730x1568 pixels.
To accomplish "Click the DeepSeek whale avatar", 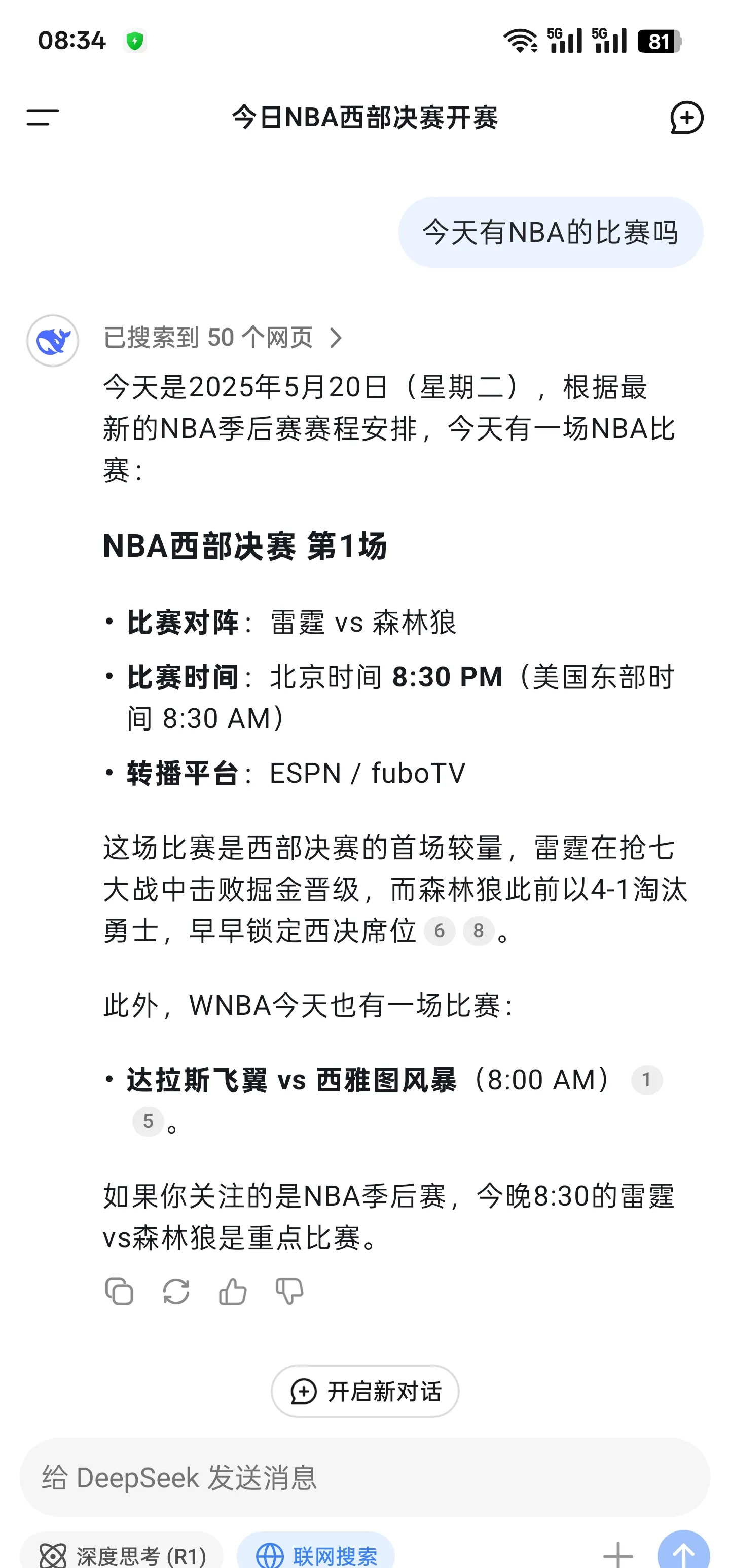I will [x=54, y=339].
